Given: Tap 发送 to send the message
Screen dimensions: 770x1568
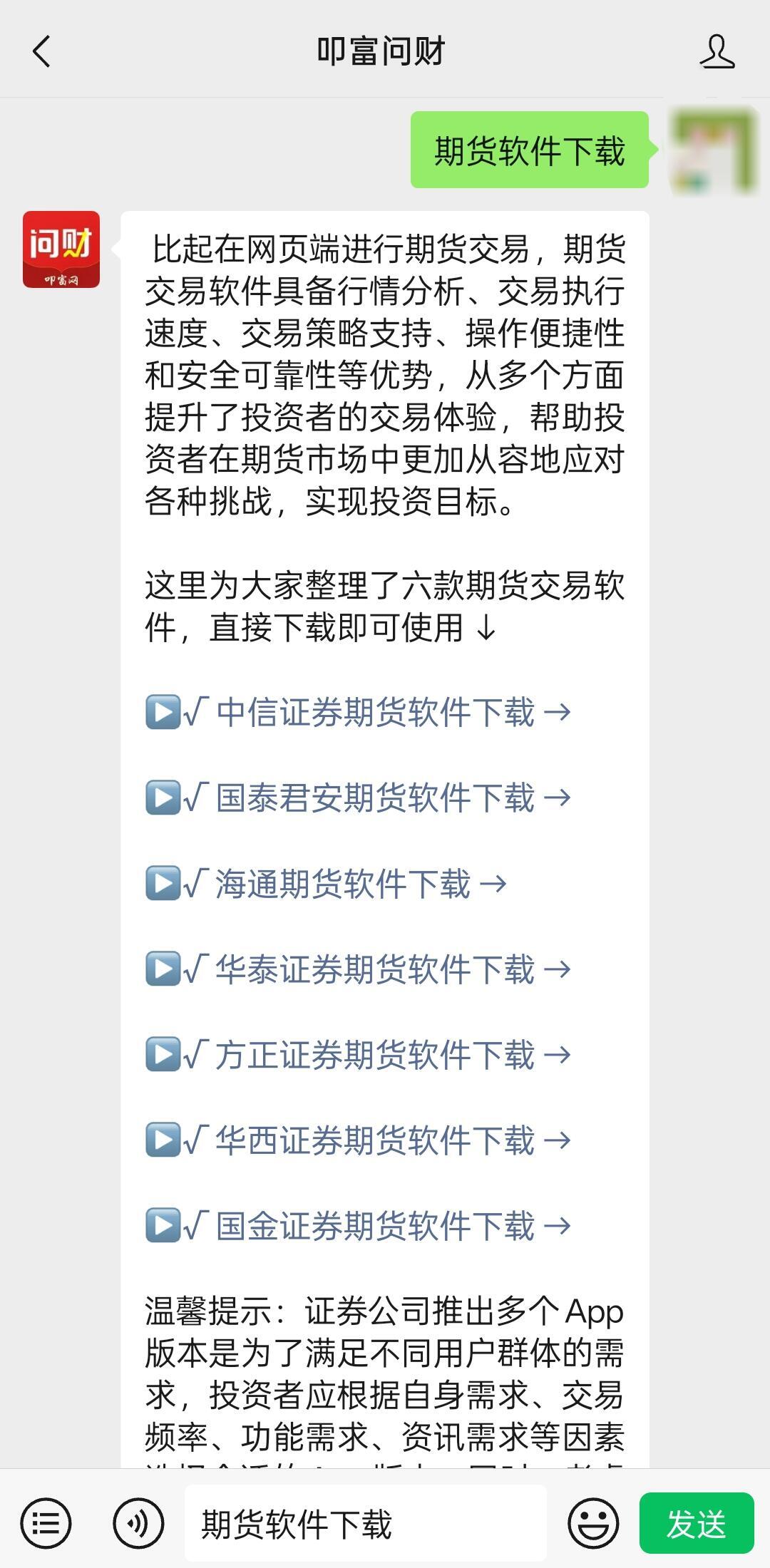Looking at the screenshot, I should [x=696, y=1524].
